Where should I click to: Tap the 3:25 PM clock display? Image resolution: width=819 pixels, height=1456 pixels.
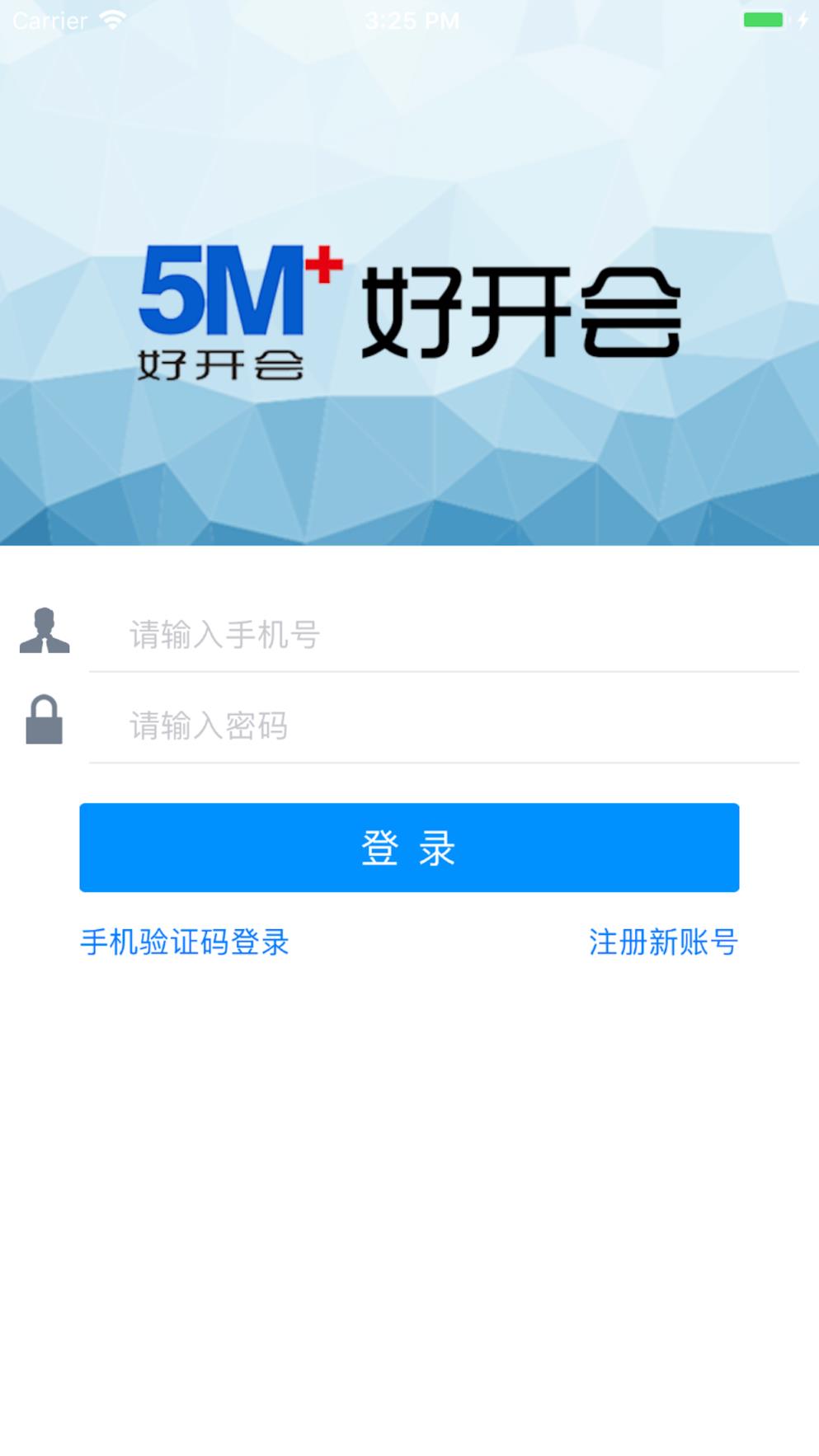tap(409, 20)
